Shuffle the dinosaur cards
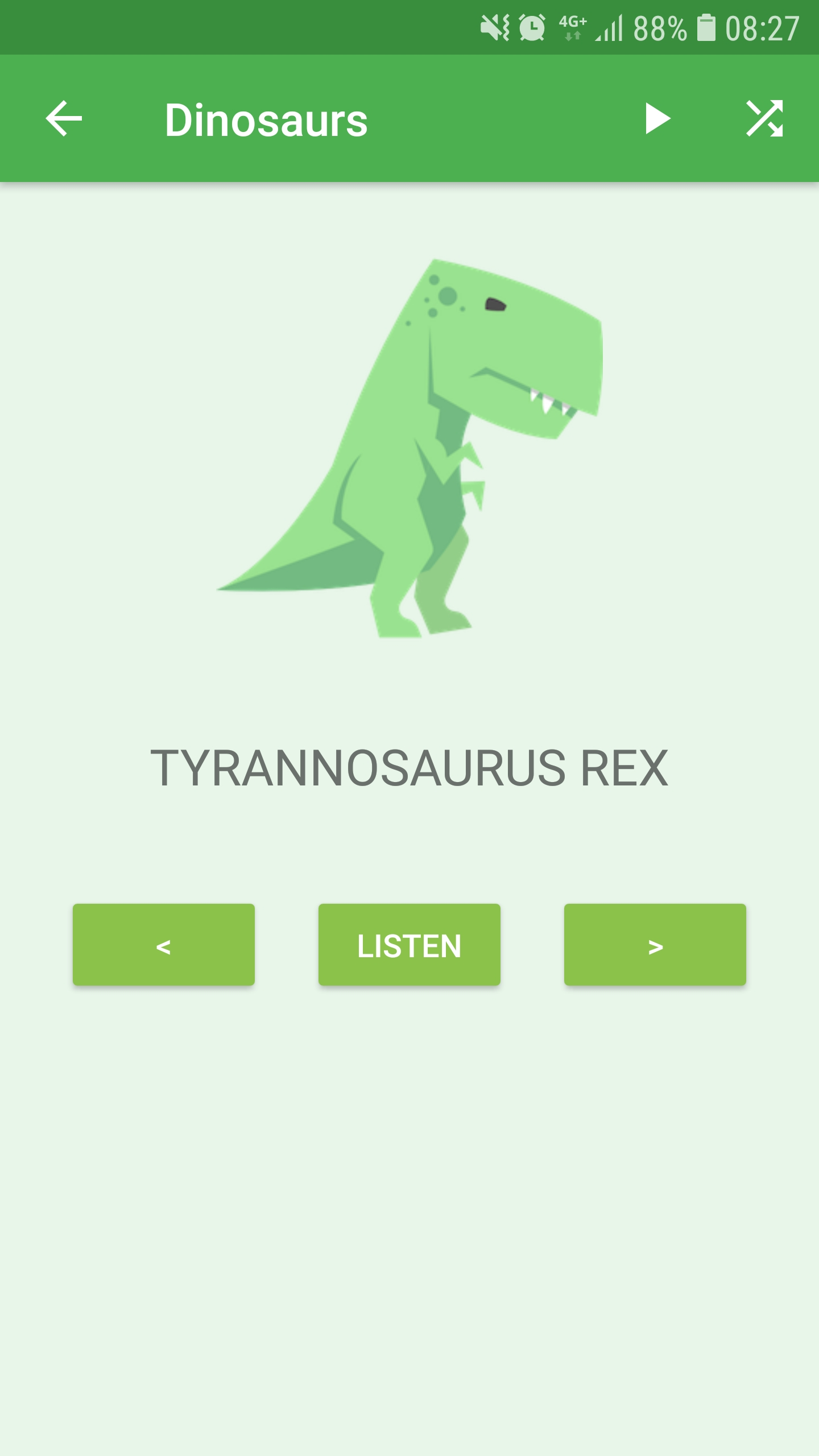 click(x=764, y=119)
